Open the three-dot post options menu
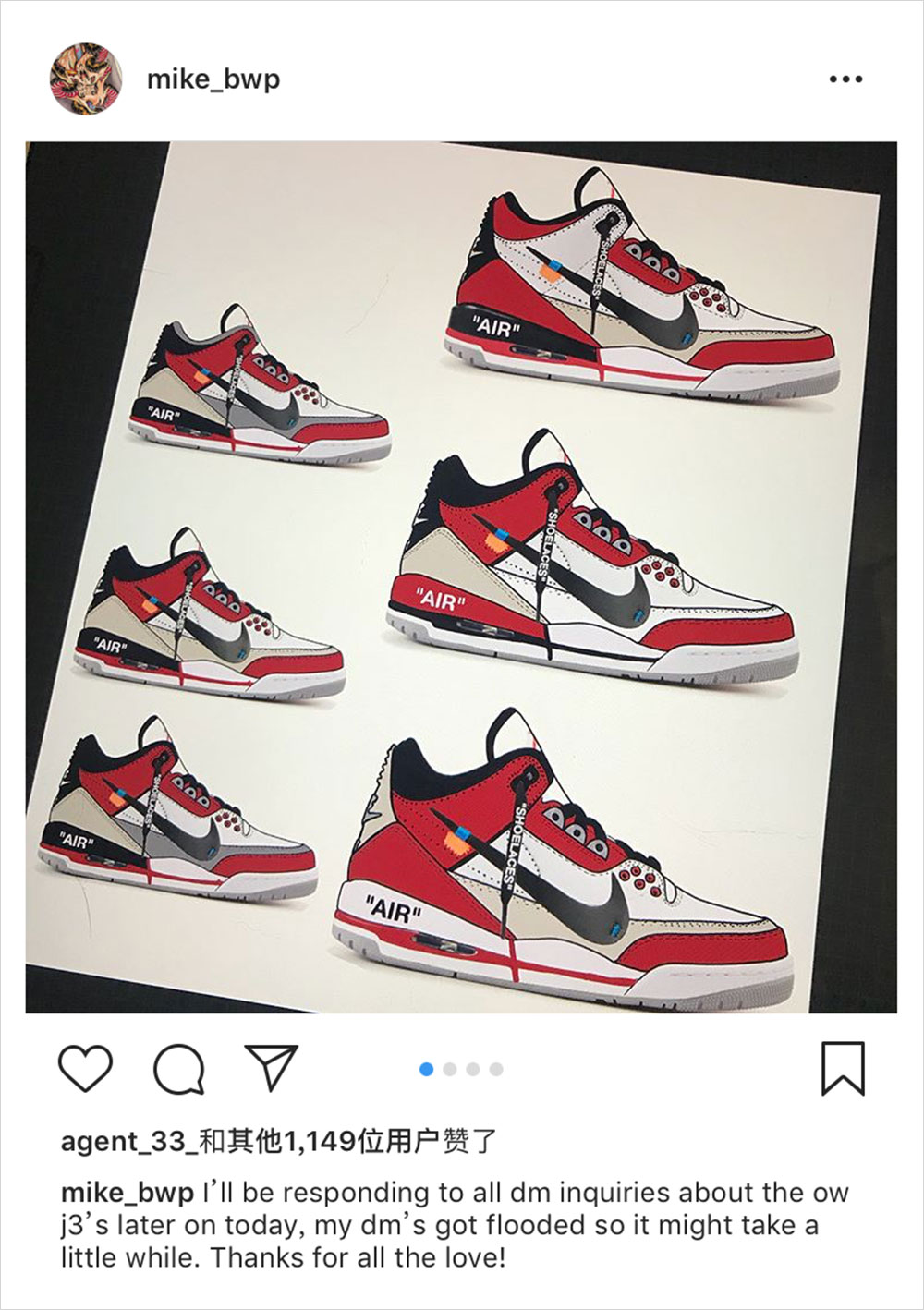 tap(845, 79)
